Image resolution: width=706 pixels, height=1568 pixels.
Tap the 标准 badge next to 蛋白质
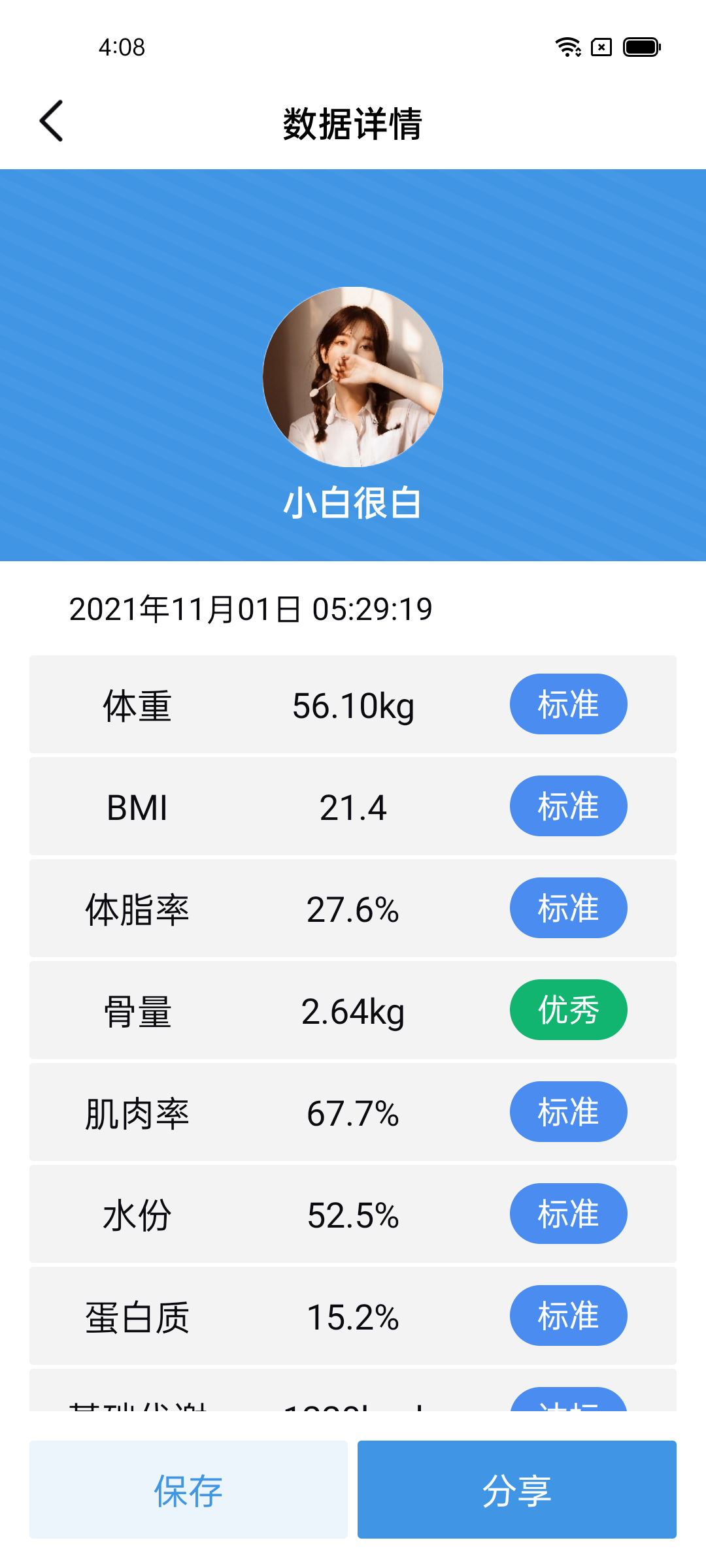pyautogui.click(x=567, y=1315)
